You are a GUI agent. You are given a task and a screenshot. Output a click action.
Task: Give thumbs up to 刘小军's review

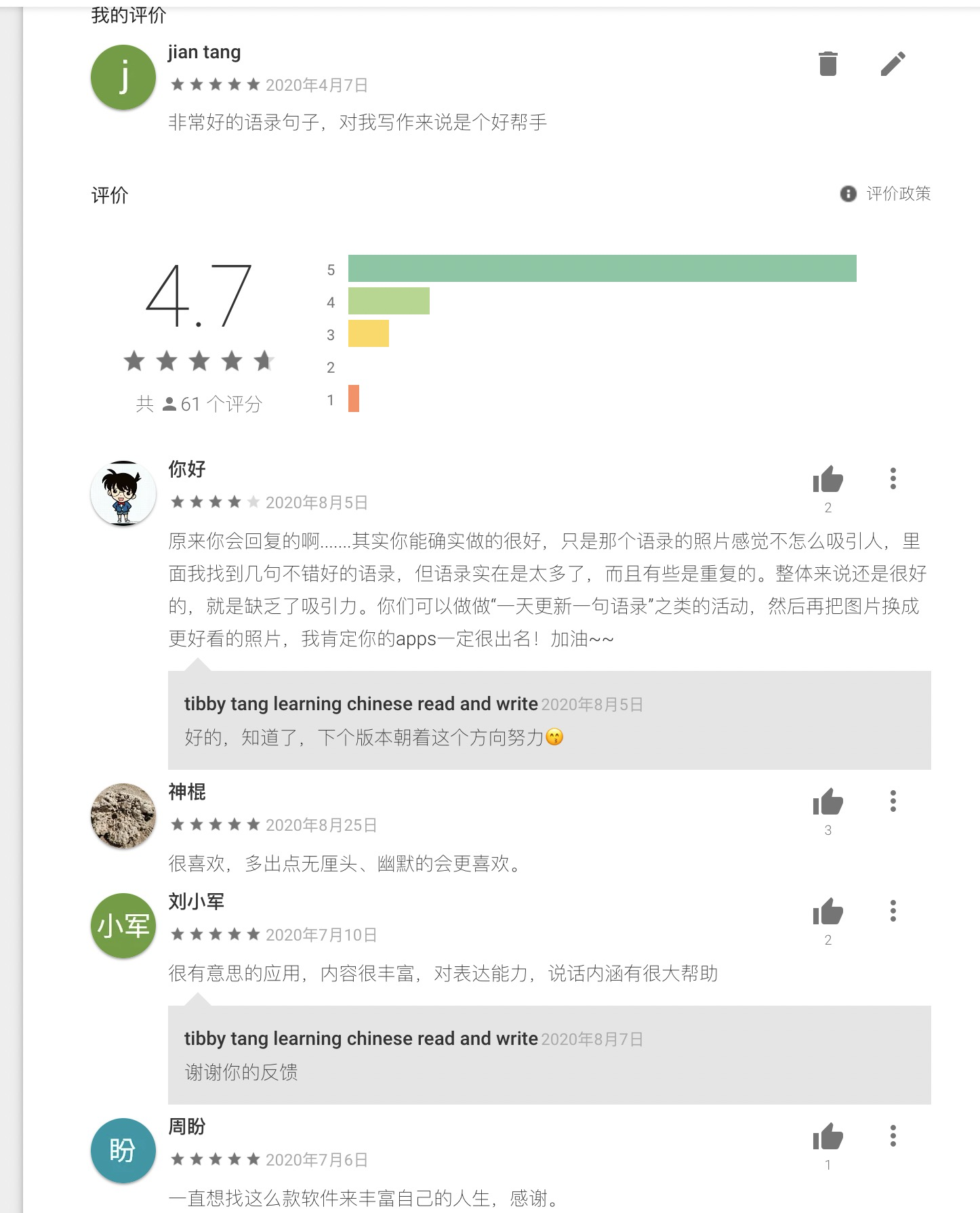828,912
